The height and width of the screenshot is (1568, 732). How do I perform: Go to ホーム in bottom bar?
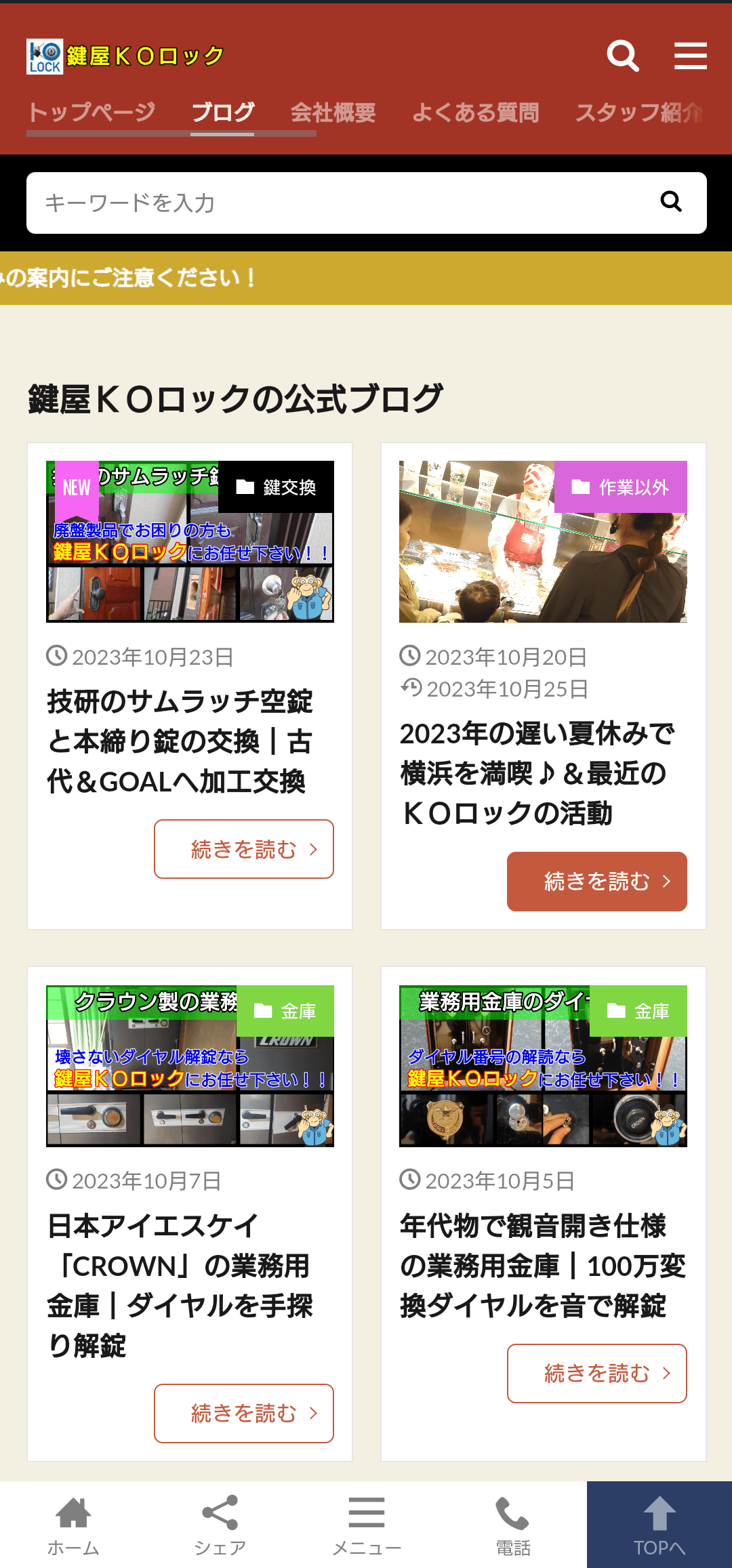pyautogui.click(x=73, y=1525)
